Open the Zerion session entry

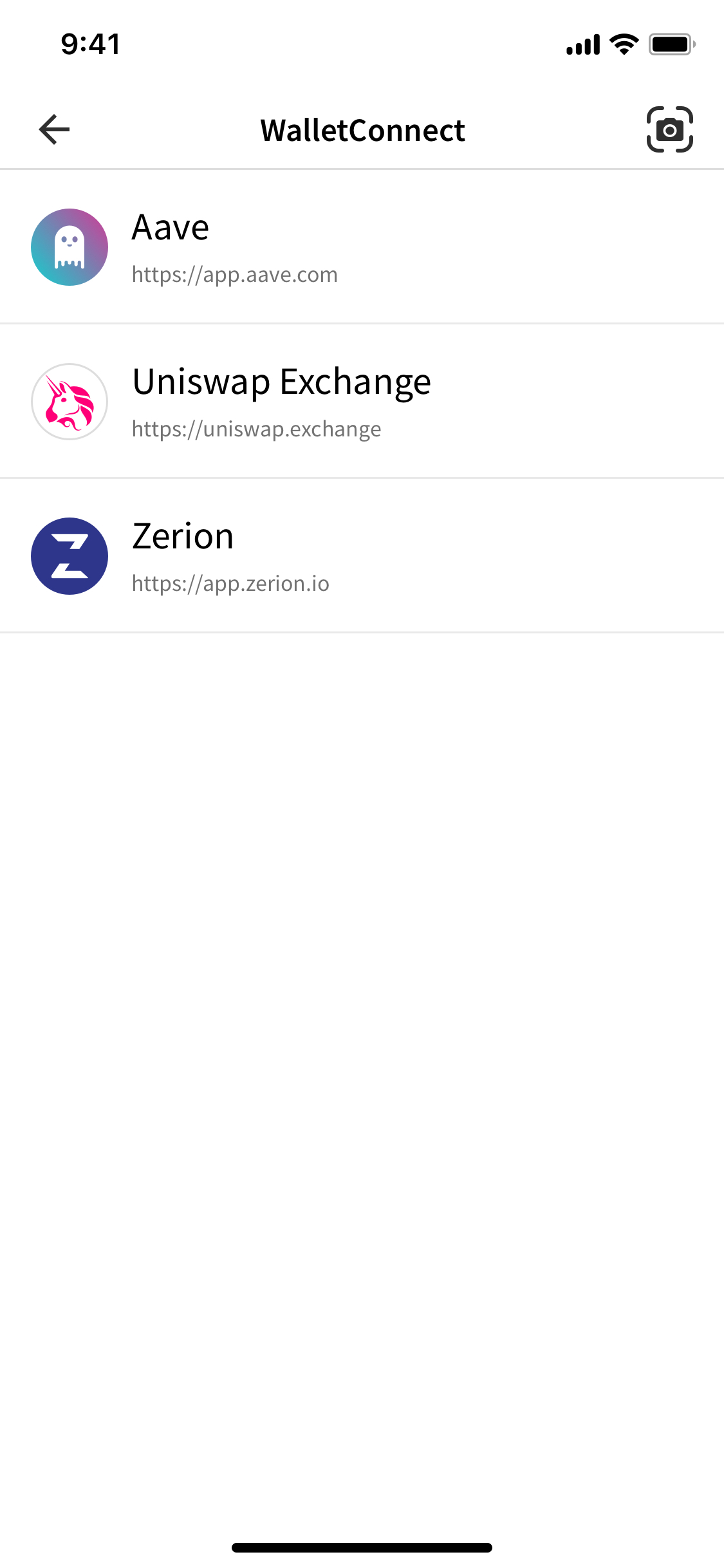click(362, 555)
